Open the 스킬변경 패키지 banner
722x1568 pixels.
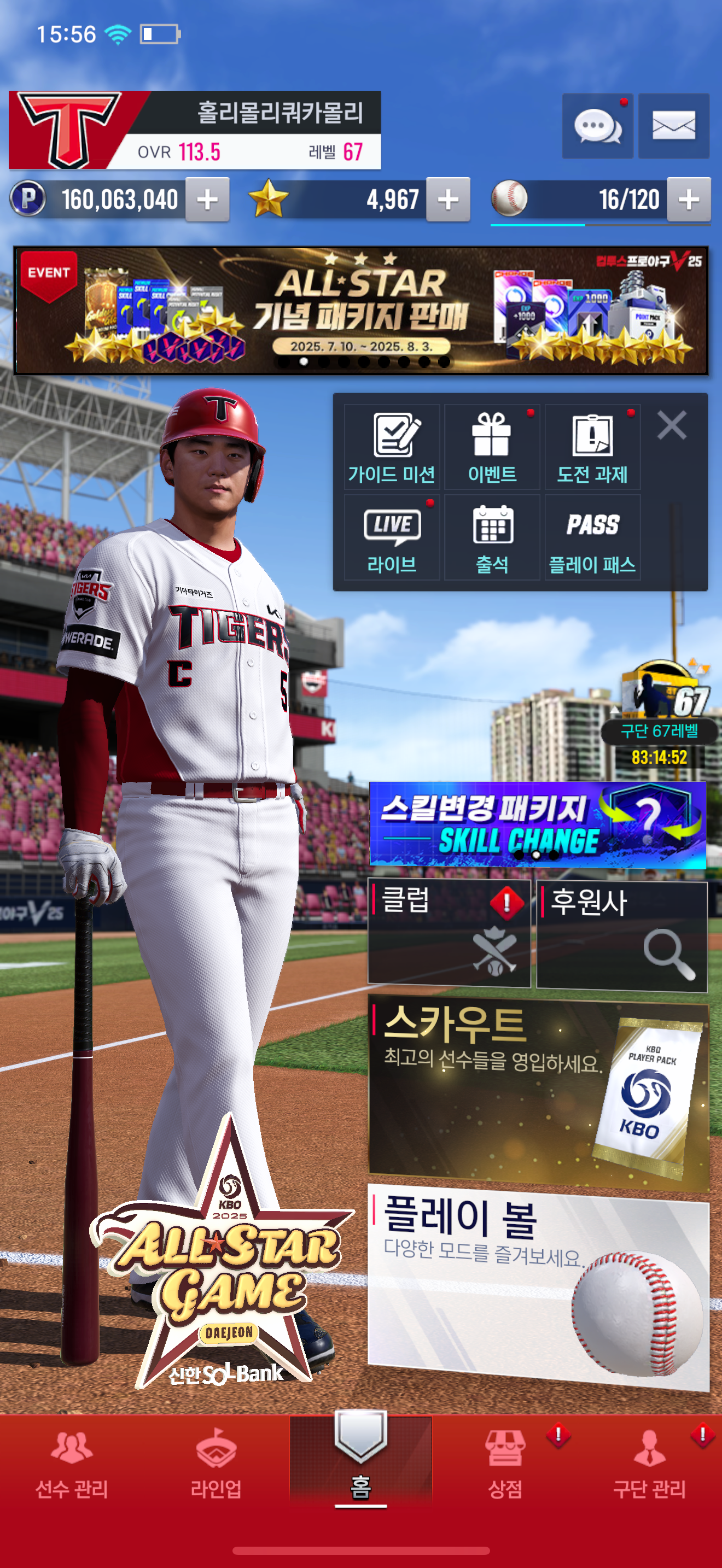point(538,823)
